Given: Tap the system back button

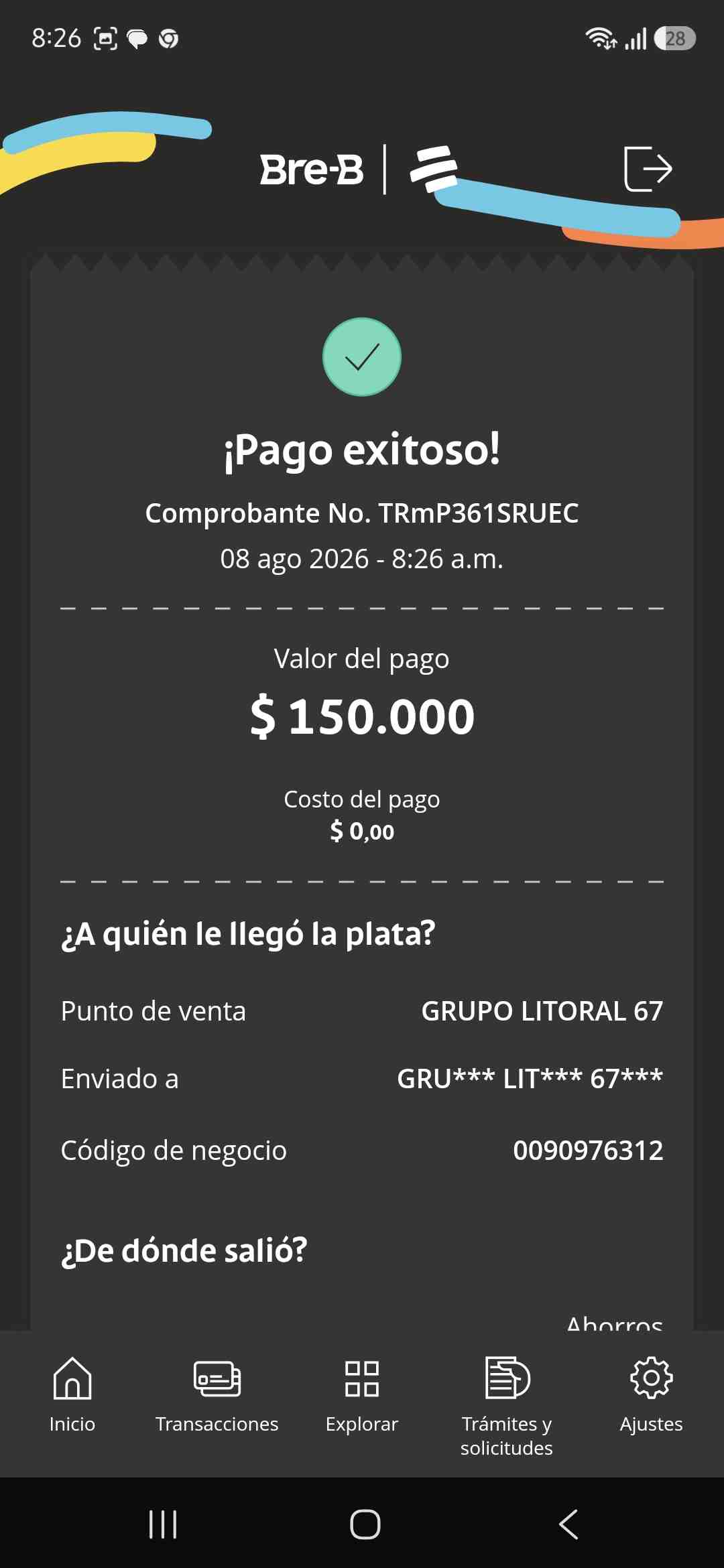Looking at the screenshot, I should point(568,1524).
